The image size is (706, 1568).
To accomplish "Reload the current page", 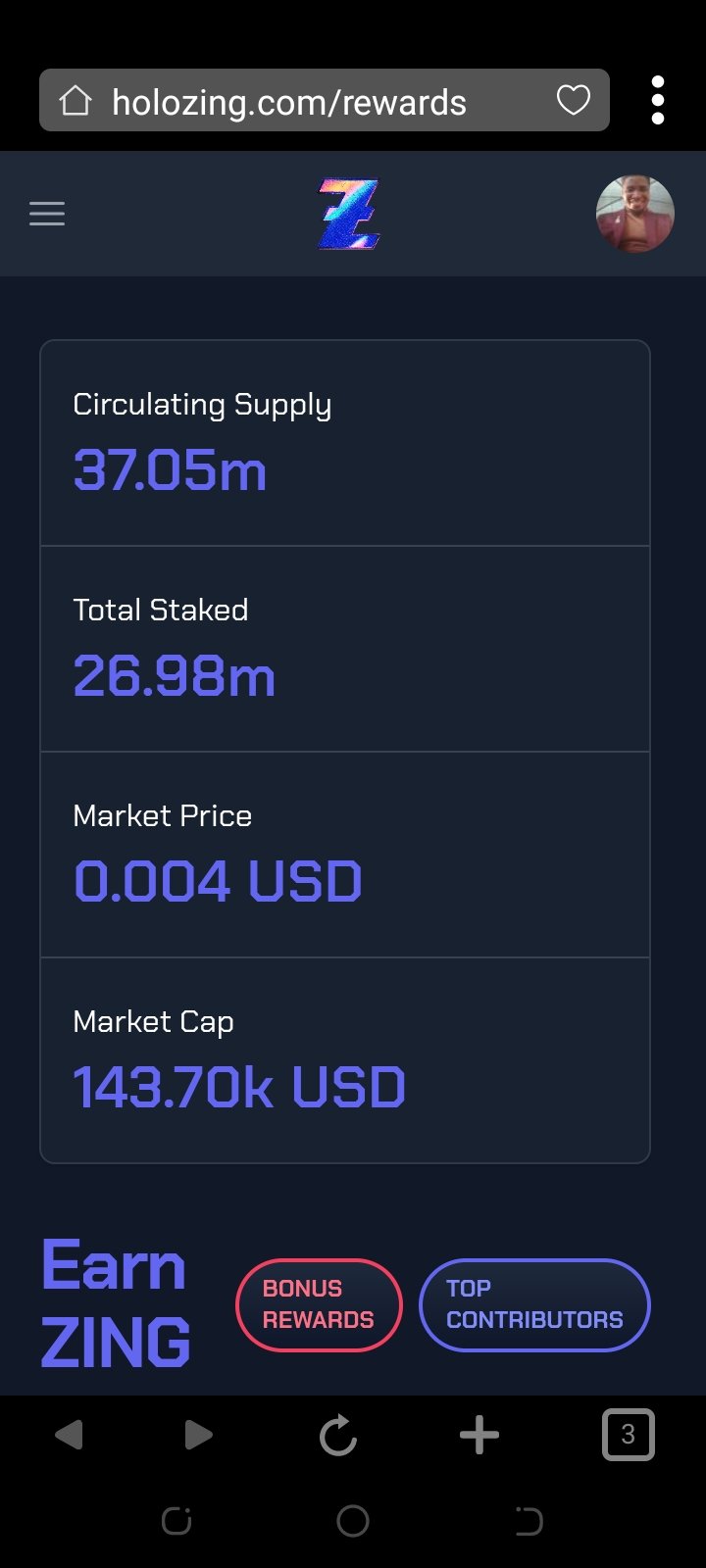I will [x=338, y=1436].
